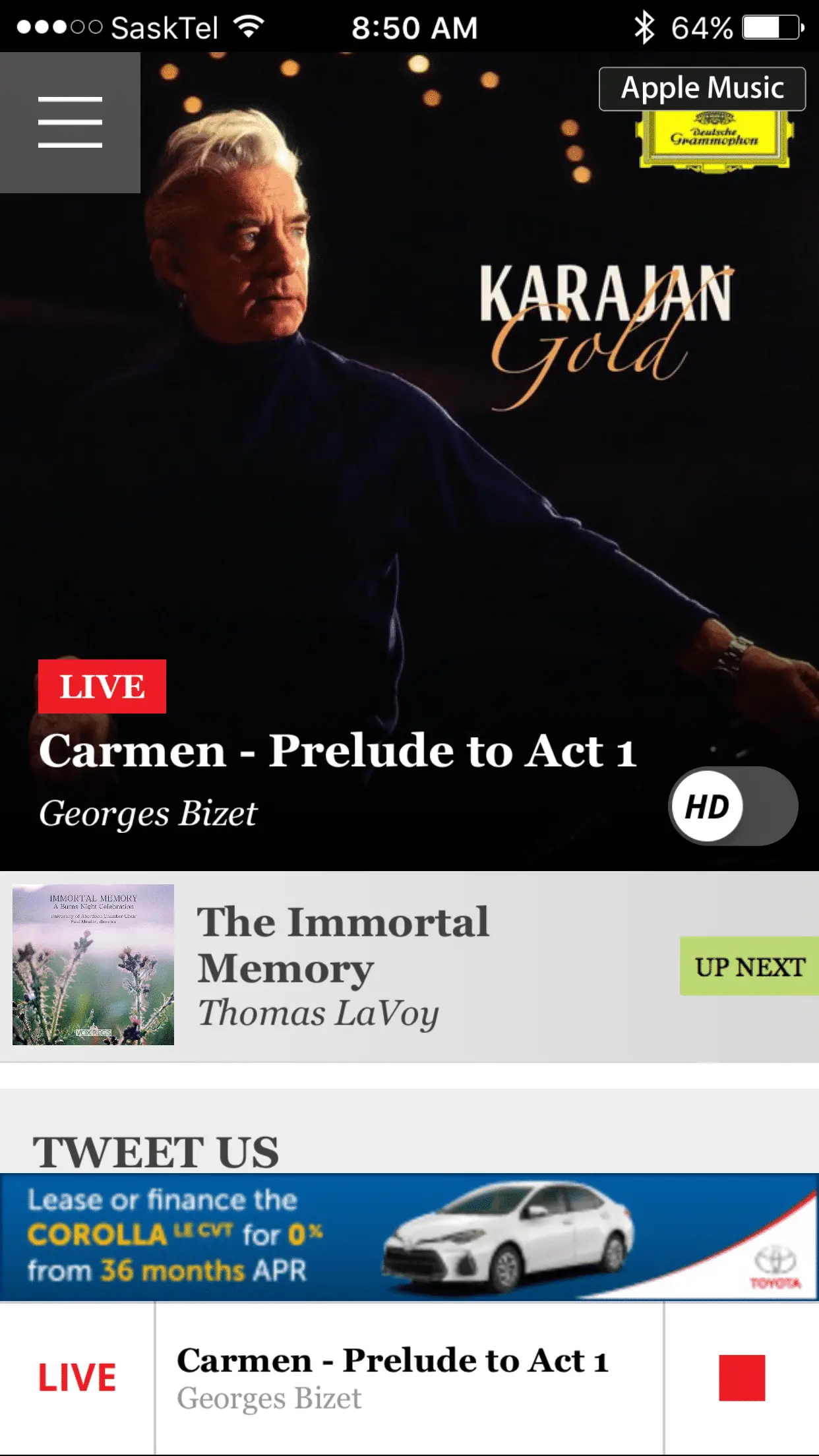Open the now playing bar for Carmen
The image size is (819, 1456).
point(409,1378)
